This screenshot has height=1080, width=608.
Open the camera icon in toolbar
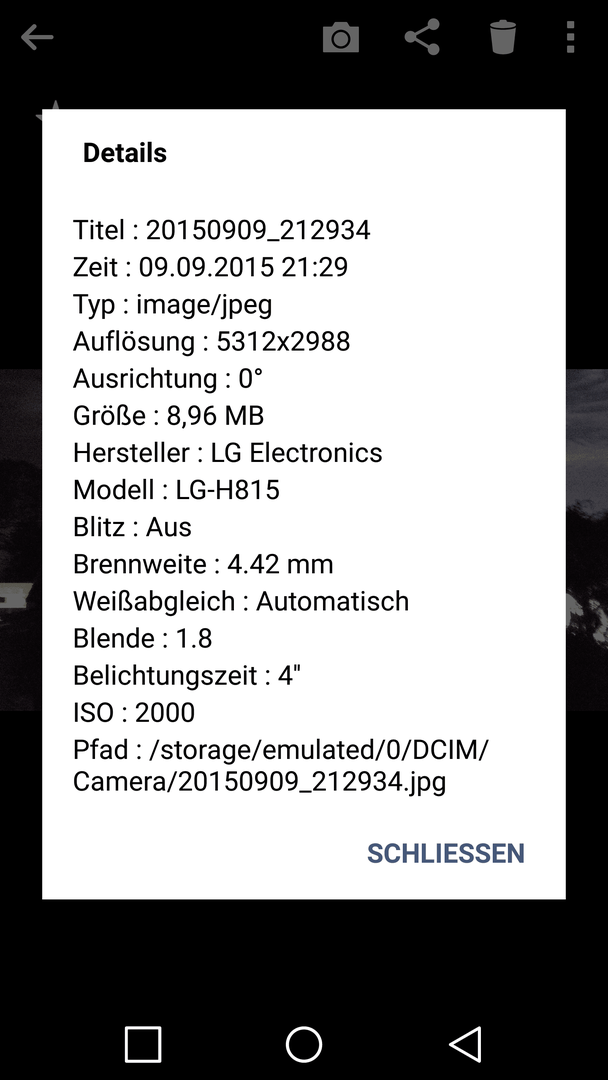pyautogui.click(x=341, y=37)
